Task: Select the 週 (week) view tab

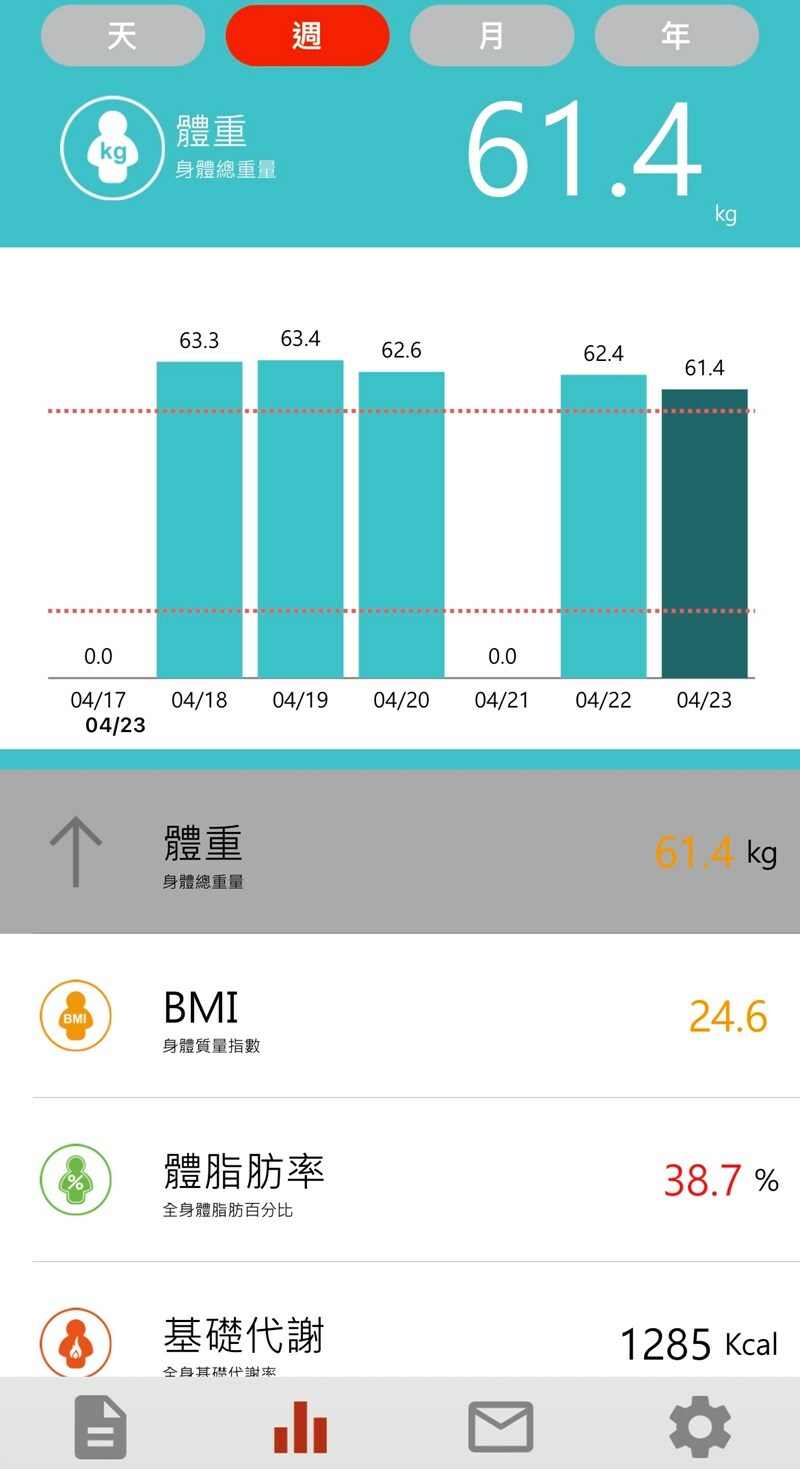Action: tap(307, 36)
